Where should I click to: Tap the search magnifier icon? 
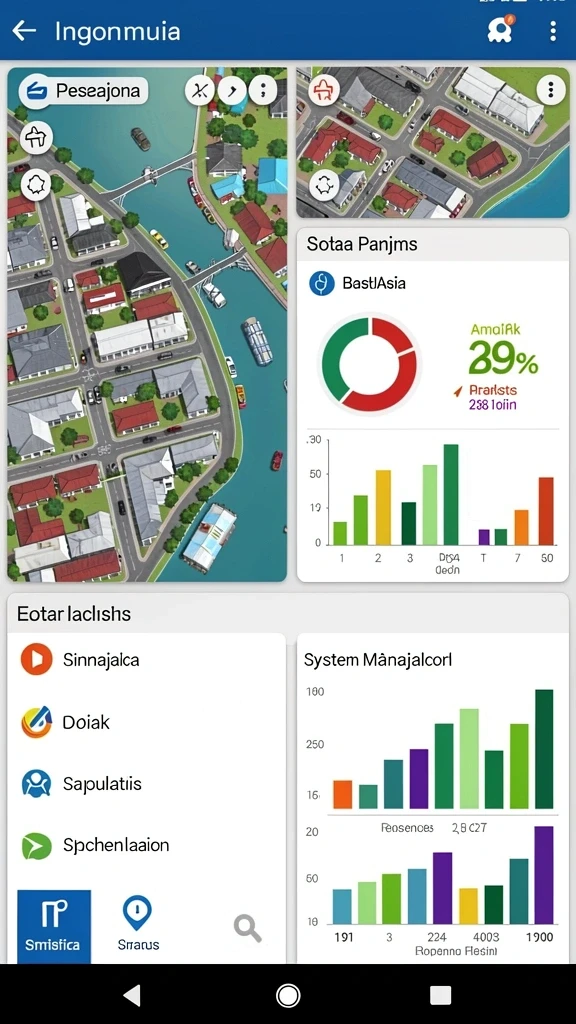(248, 927)
